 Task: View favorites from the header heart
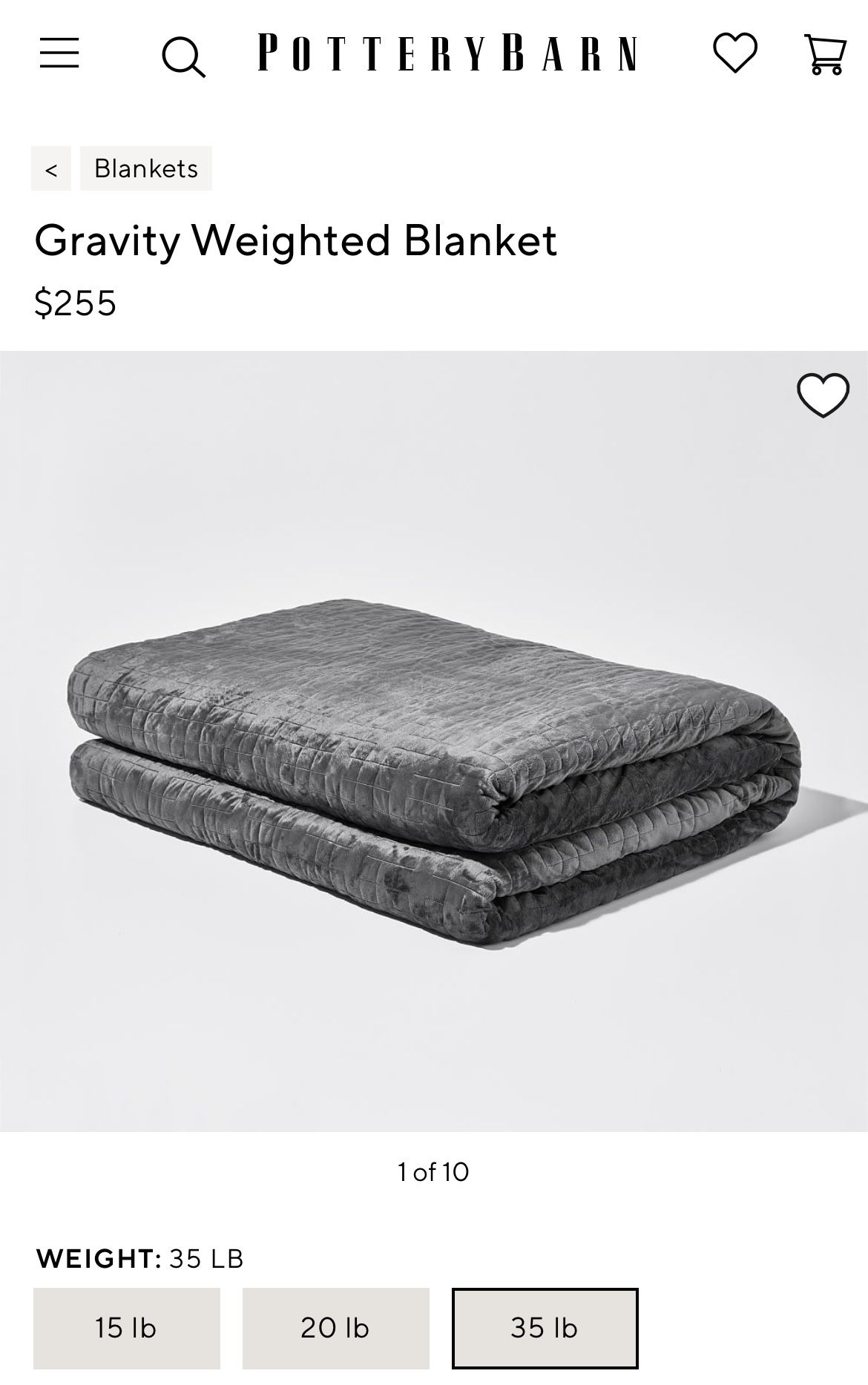click(734, 53)
